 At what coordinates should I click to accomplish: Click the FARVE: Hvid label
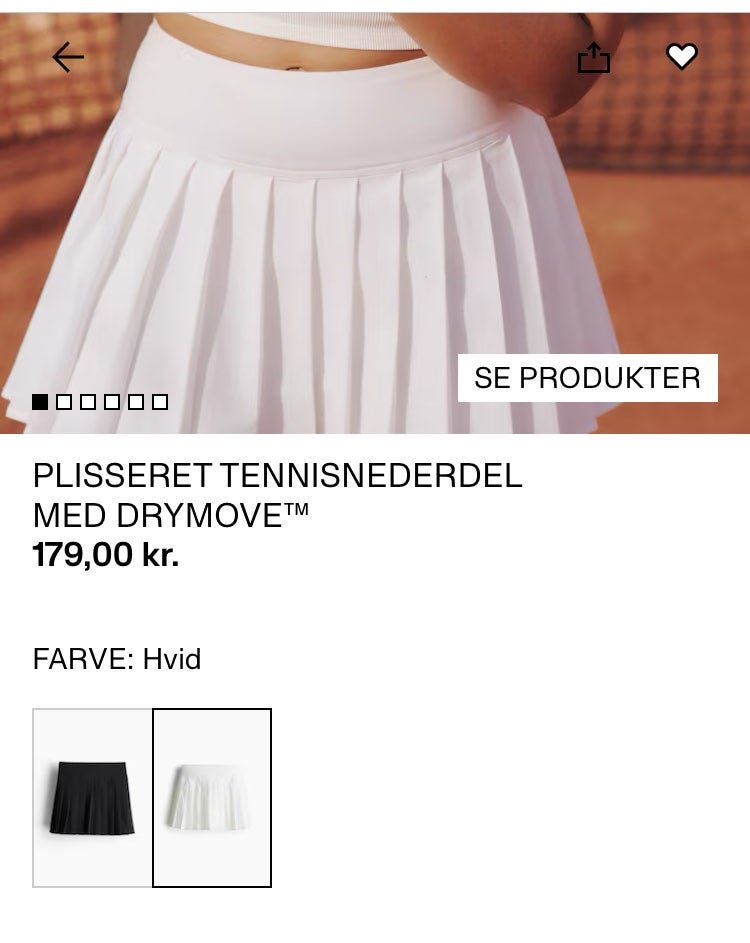click(x=117, y=659)
